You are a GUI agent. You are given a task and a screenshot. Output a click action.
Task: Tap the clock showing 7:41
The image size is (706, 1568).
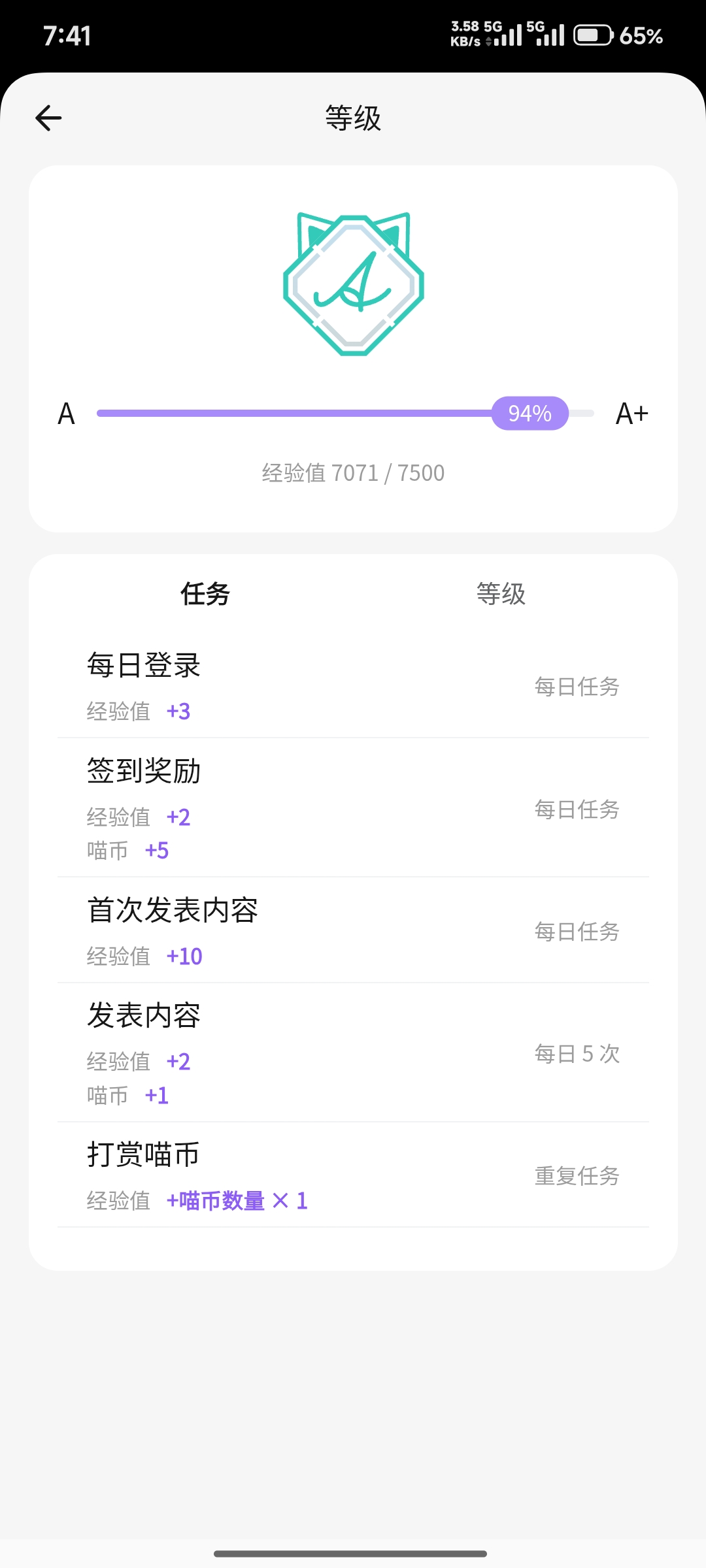[x=67, y=37]
